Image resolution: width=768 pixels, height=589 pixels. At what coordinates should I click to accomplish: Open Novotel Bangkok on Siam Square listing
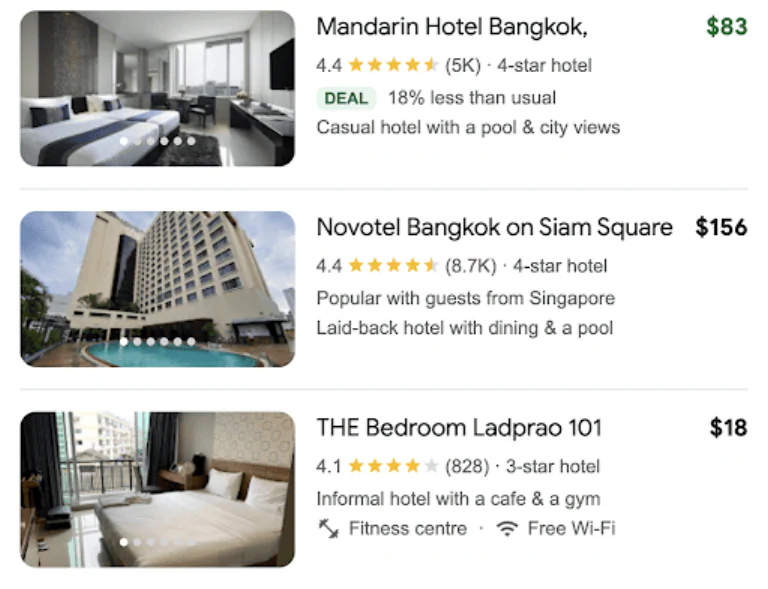[494, 228]
